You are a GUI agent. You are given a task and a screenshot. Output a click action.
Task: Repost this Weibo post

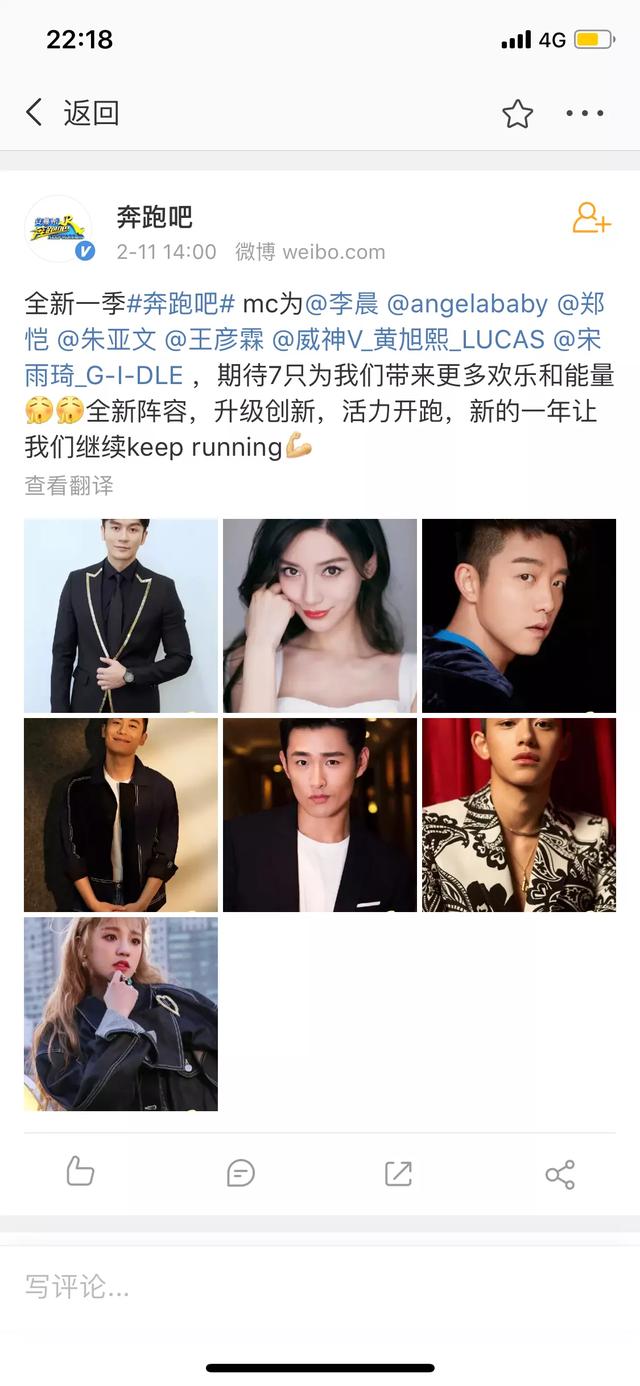coord(398,1172)
